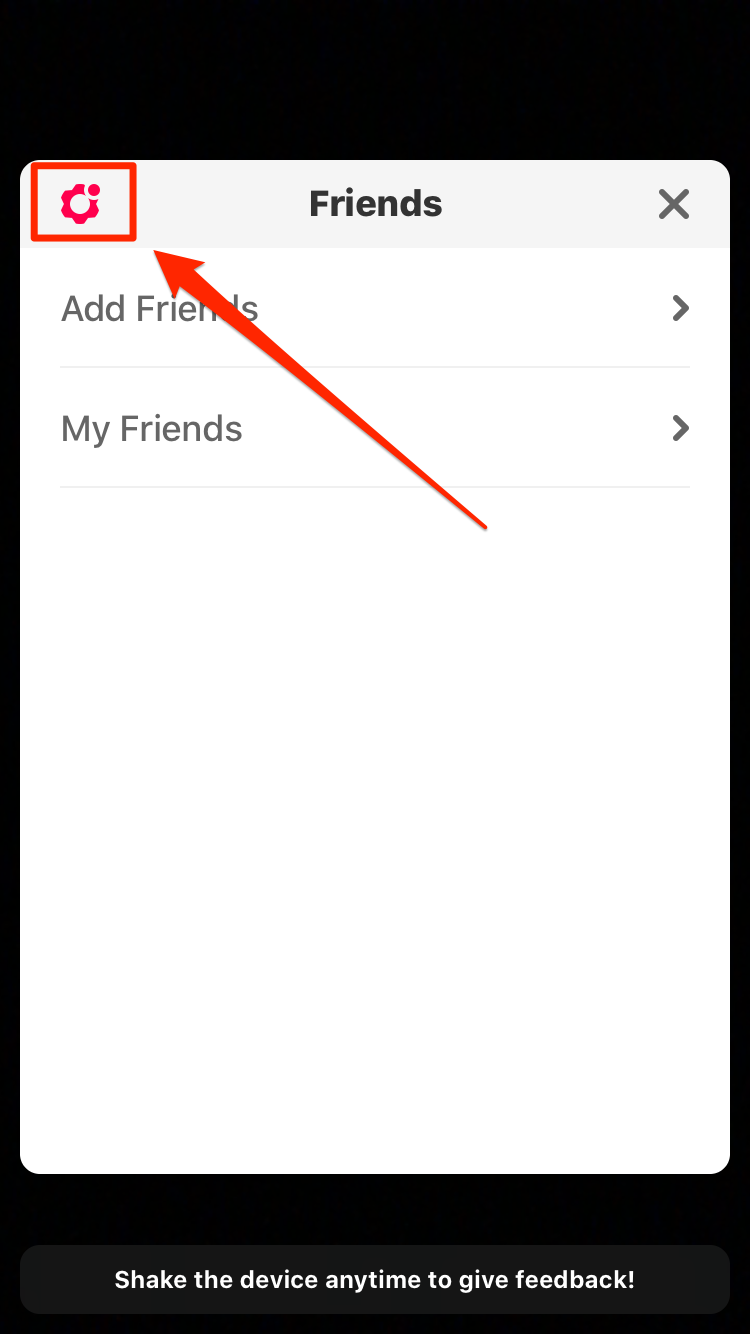Screen dimensions: 750x1334
Task: Close the Friends panel
Action: pyautogui.click(x=674, y=204)
